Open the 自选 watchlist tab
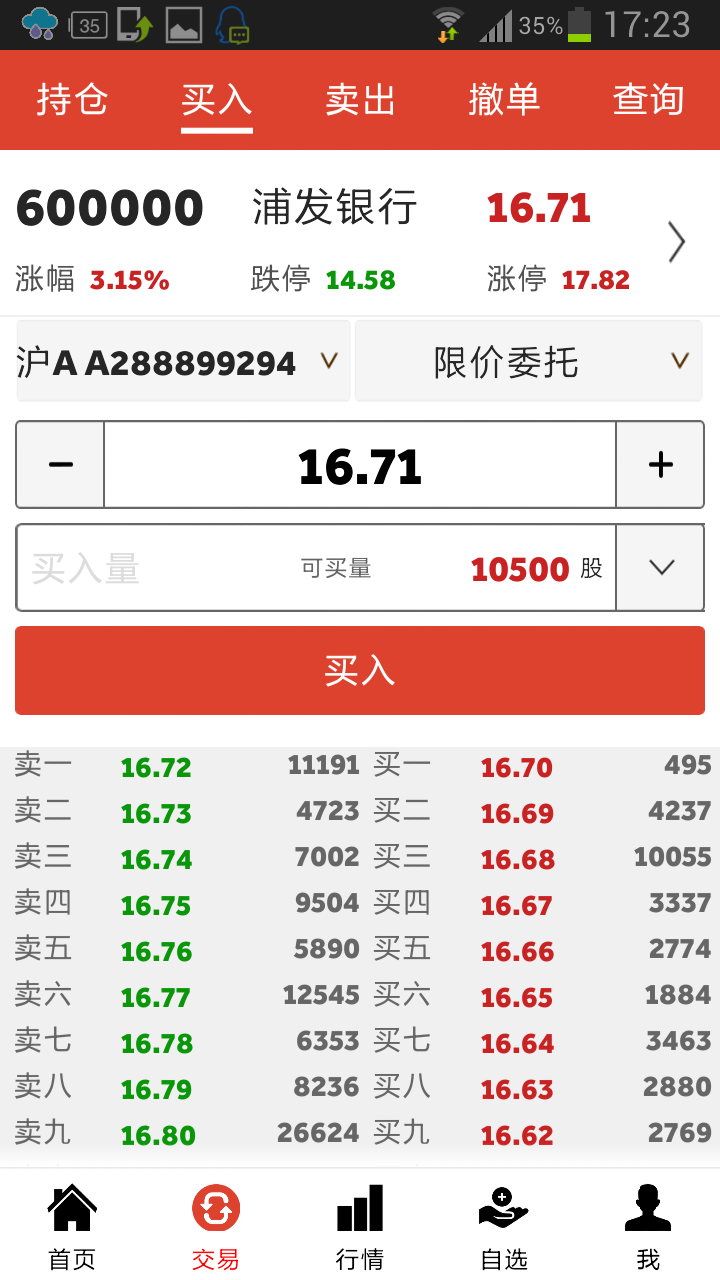Image resolution: width=720 pixels, height=1280 pixels. 504,1227
